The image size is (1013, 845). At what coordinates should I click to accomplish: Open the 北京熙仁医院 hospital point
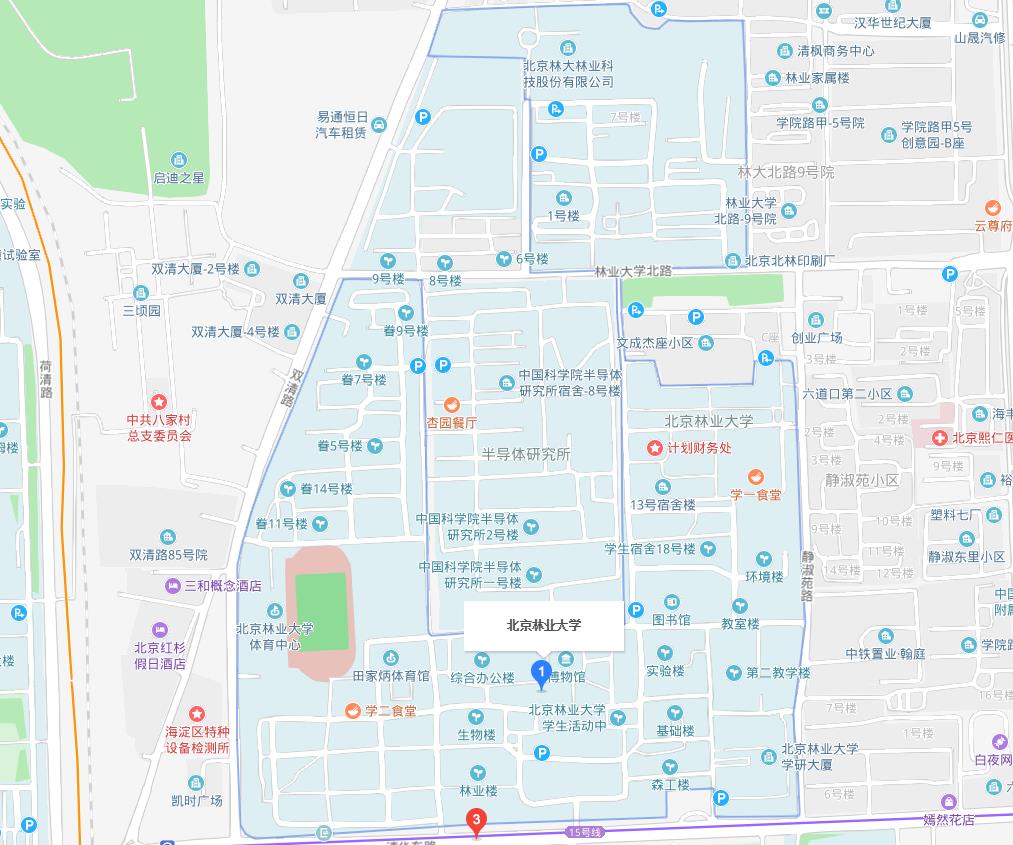tap(939, 438)
